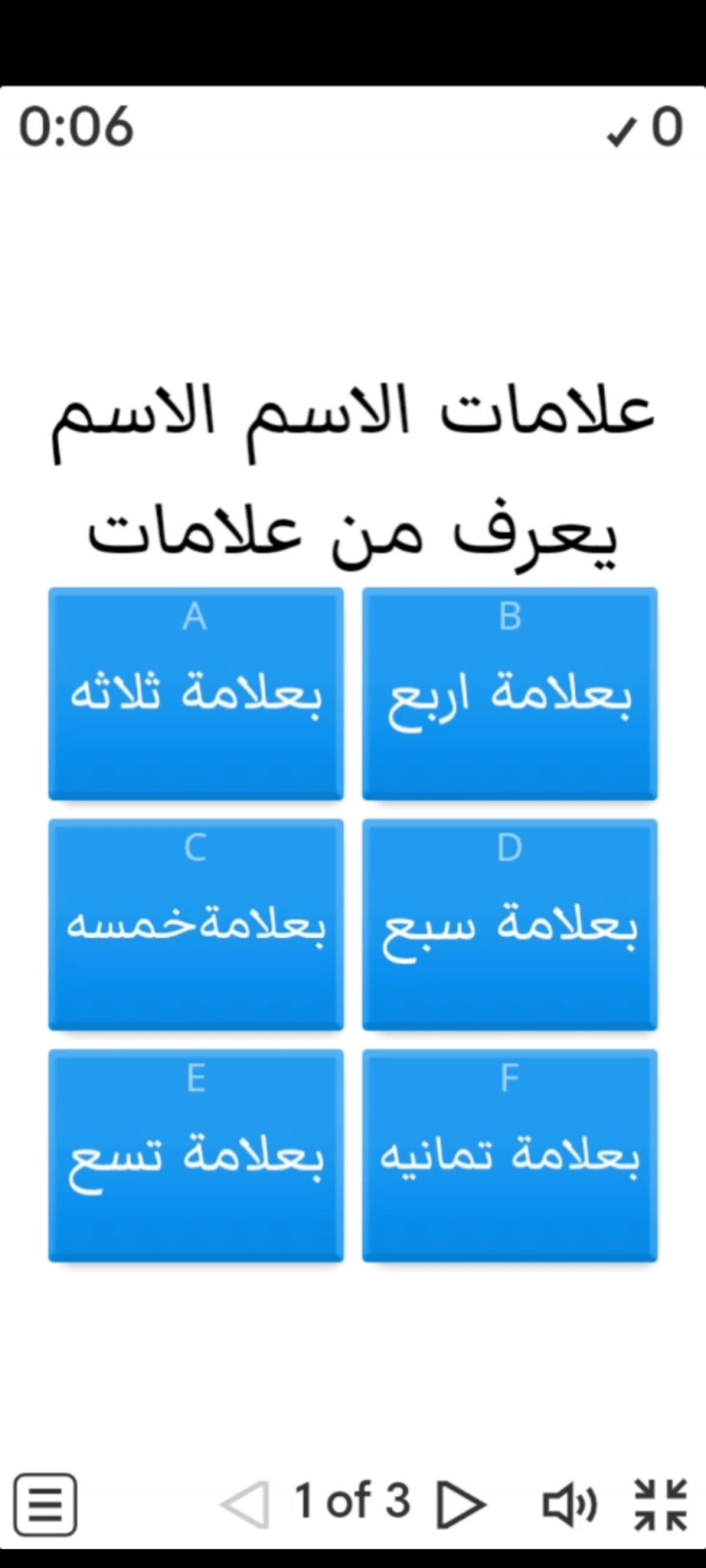Go to the next question arrow
This screenshot has height=1568, width=706.
point(462,1503)
